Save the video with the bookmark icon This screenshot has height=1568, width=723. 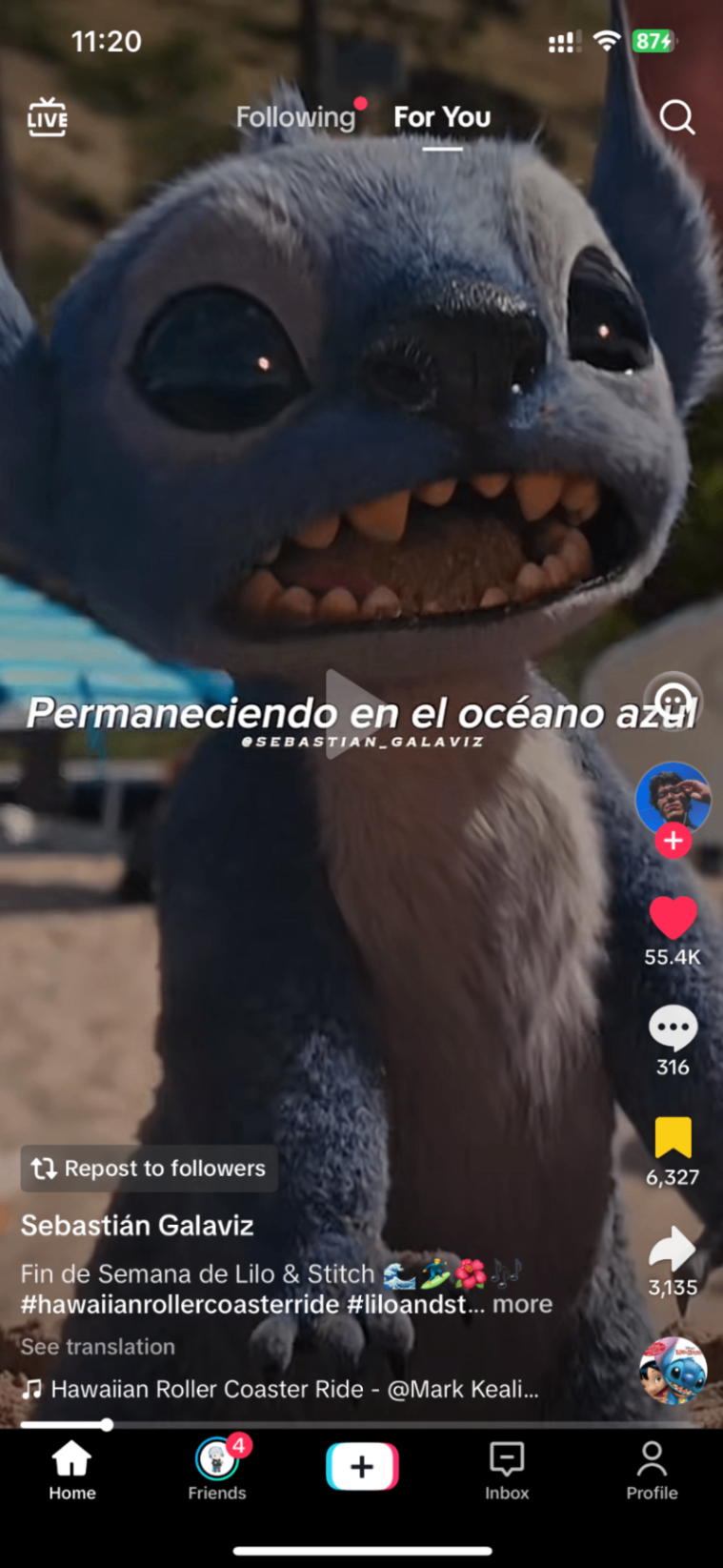[x=673, y=1138]
